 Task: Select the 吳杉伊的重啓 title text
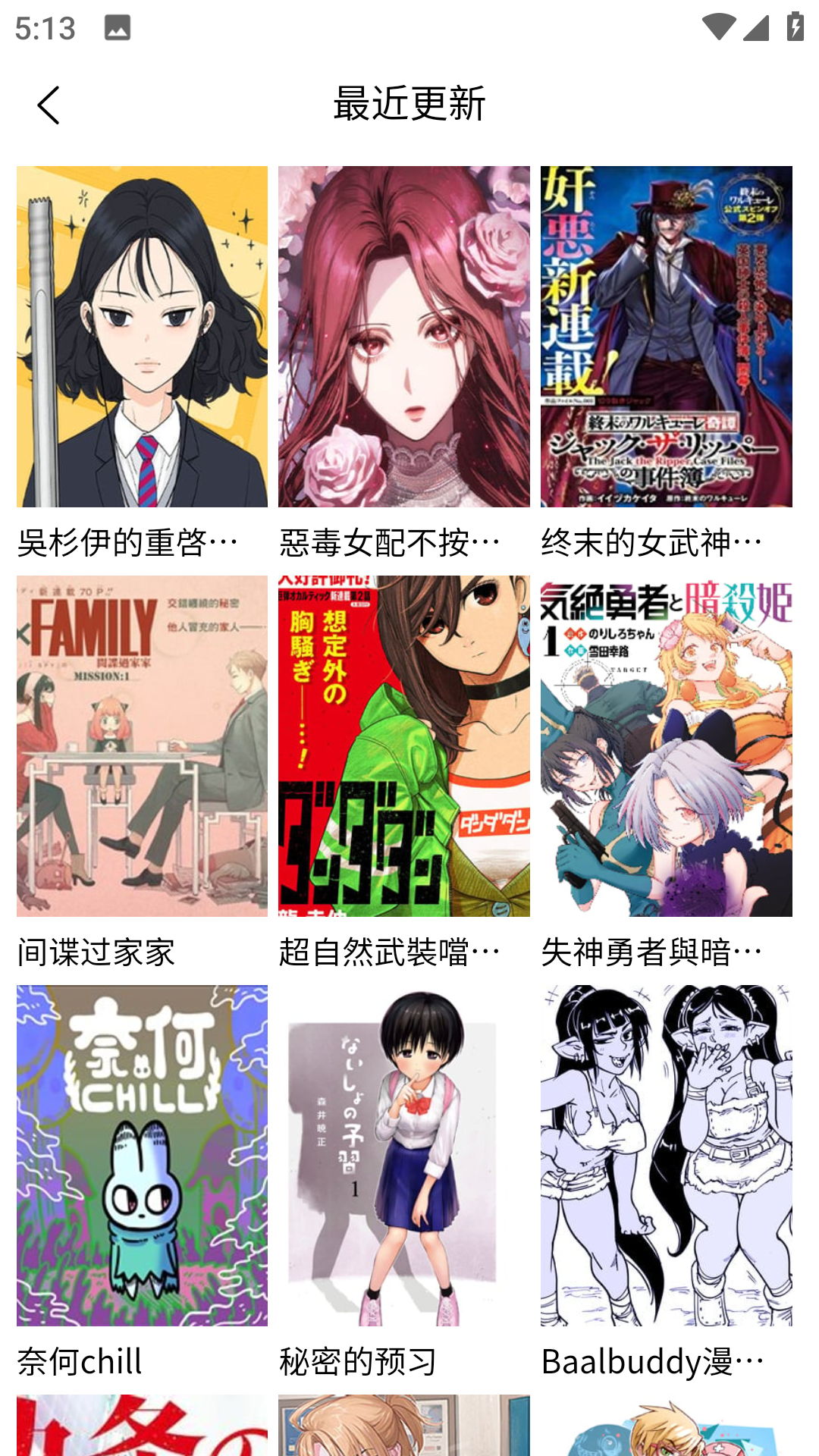point(127,541)
